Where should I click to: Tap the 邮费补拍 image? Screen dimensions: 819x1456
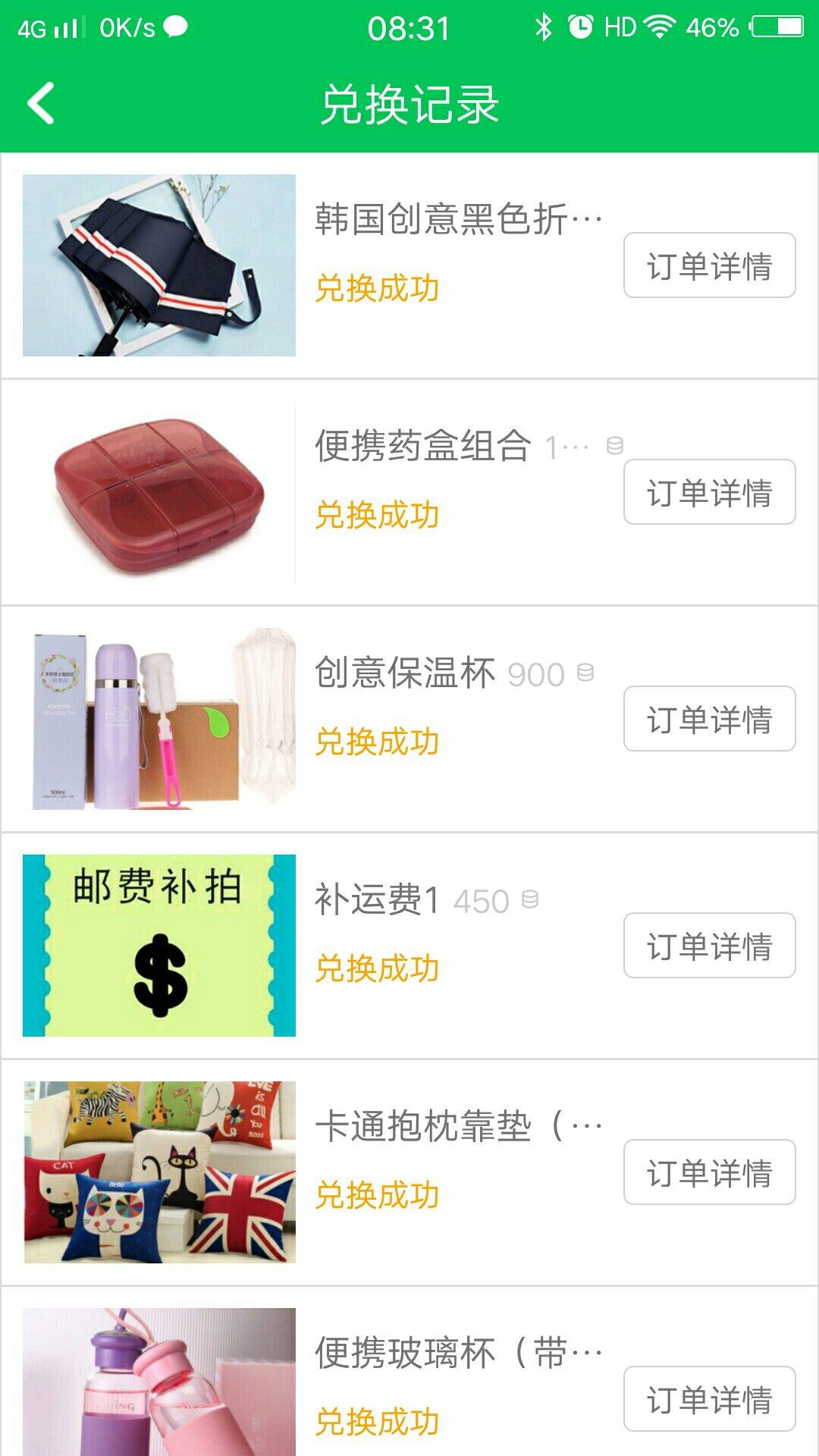[159, 946]
